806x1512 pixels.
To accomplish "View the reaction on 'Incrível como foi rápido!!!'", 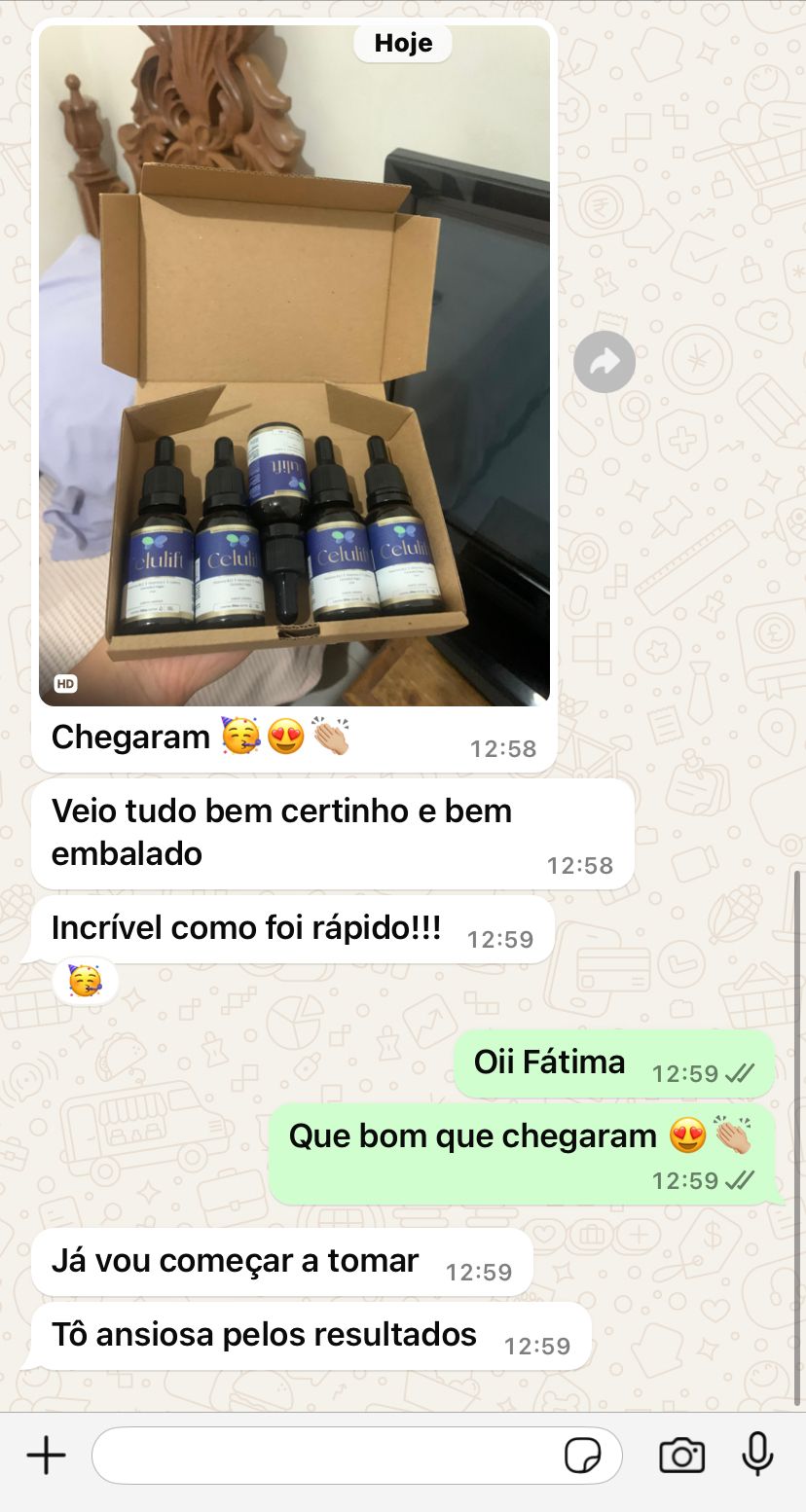I will (x=85, y=982).
